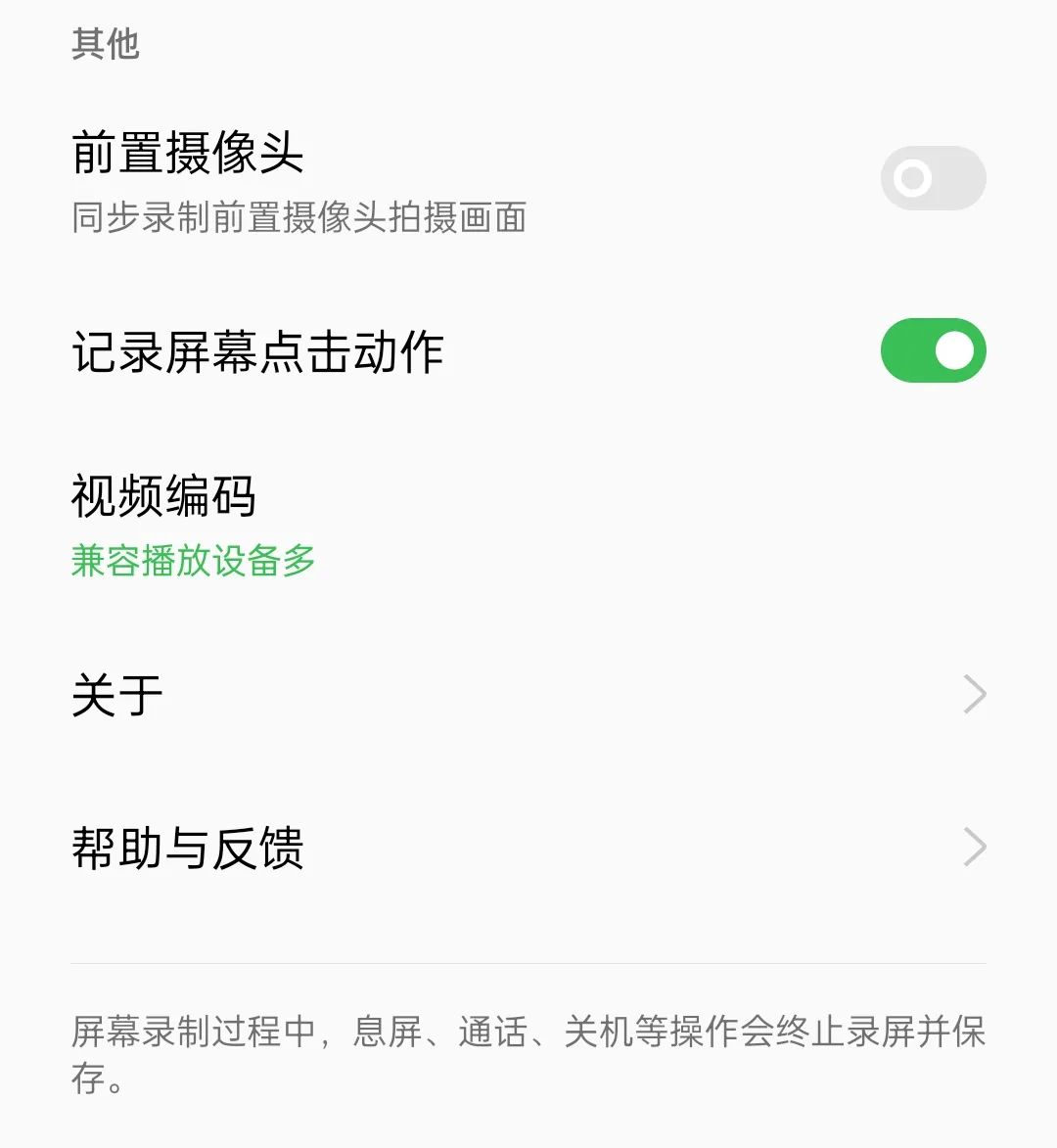Tap the 前置摄像头 row title
The width and height of the screenshot is (1057, 1148).
click(x=186, y=155)
